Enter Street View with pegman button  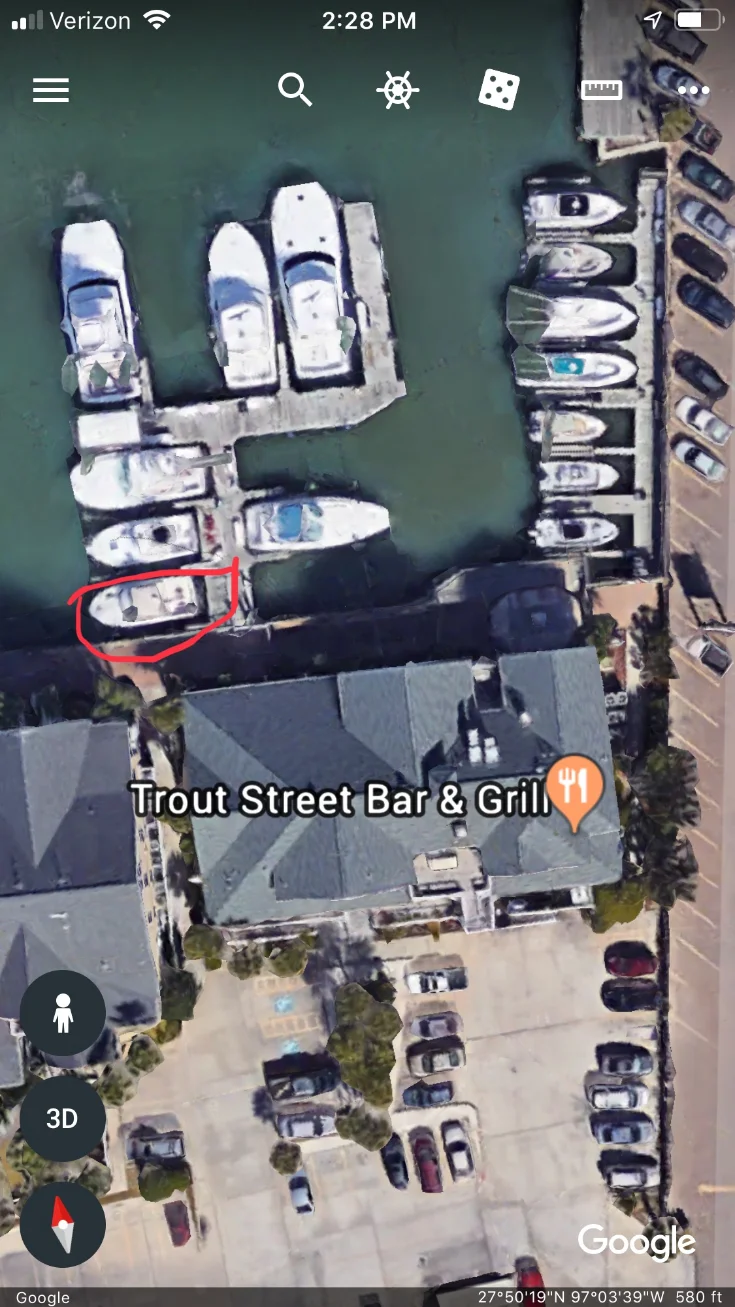click(62, 1013)
